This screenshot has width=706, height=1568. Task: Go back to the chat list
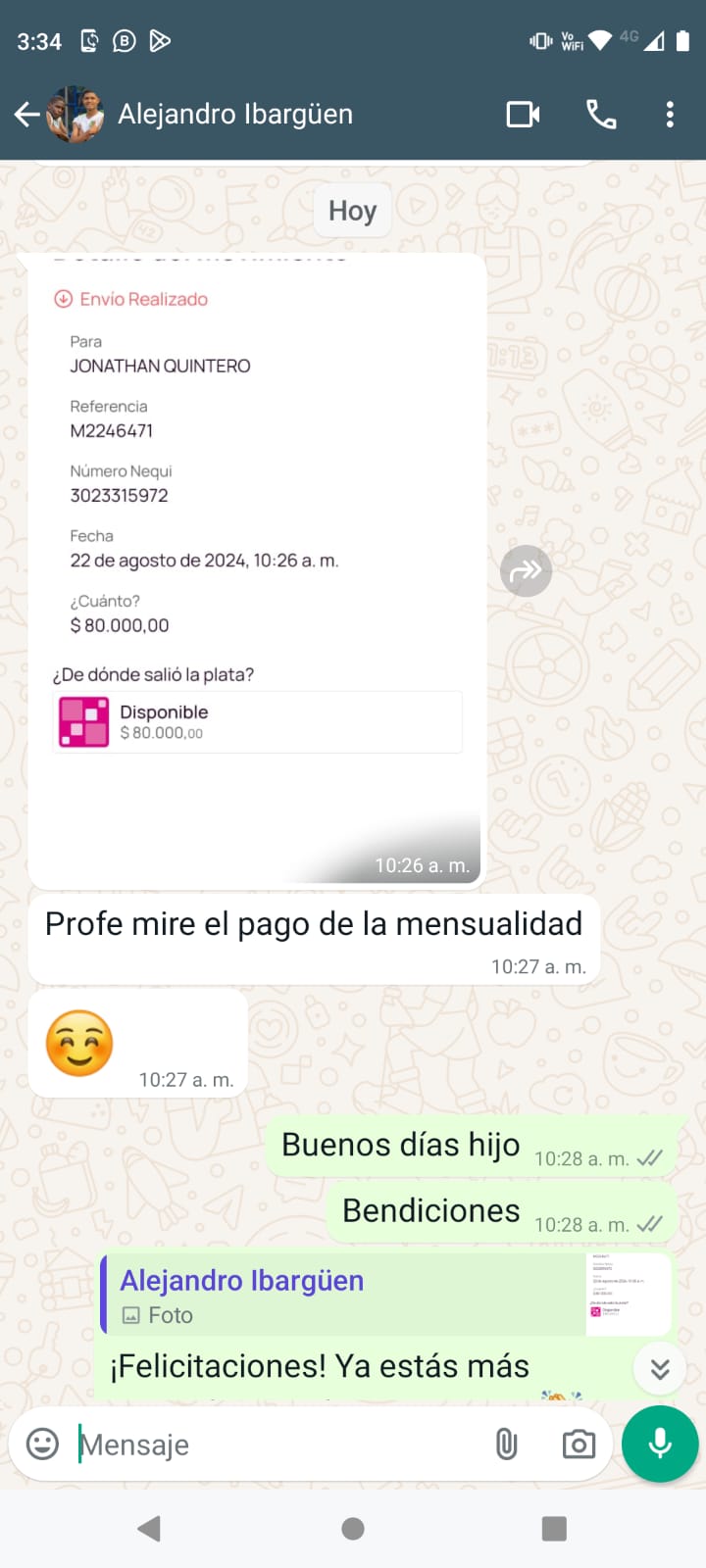pyautogui.click(x=27, y=115)
